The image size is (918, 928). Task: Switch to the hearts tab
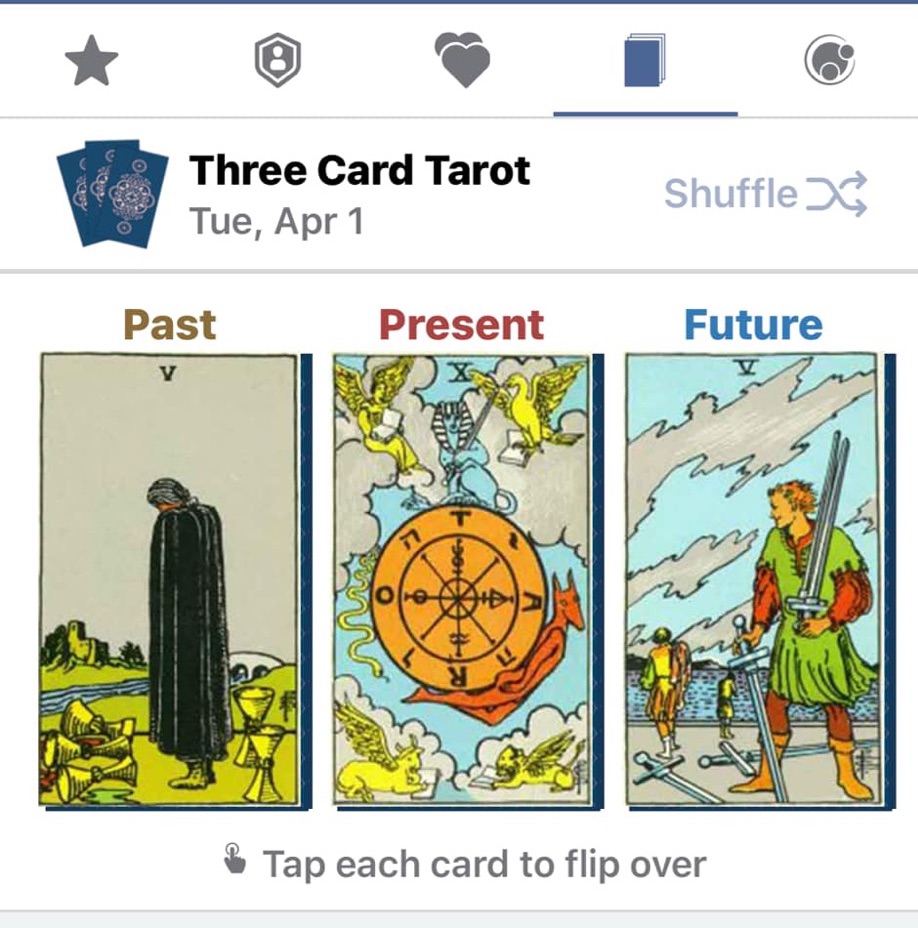(x=463, y=60)
